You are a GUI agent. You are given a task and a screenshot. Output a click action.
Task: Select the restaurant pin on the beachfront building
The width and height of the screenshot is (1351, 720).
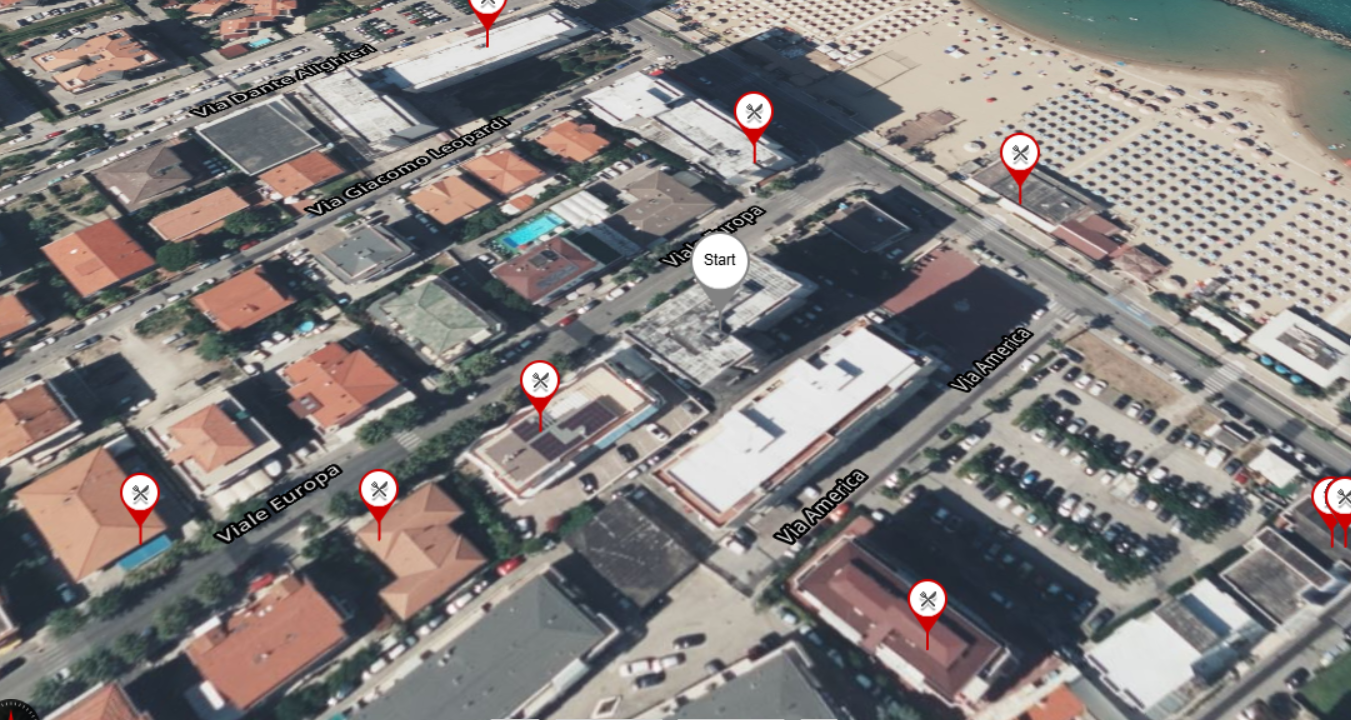[1019, 155]
